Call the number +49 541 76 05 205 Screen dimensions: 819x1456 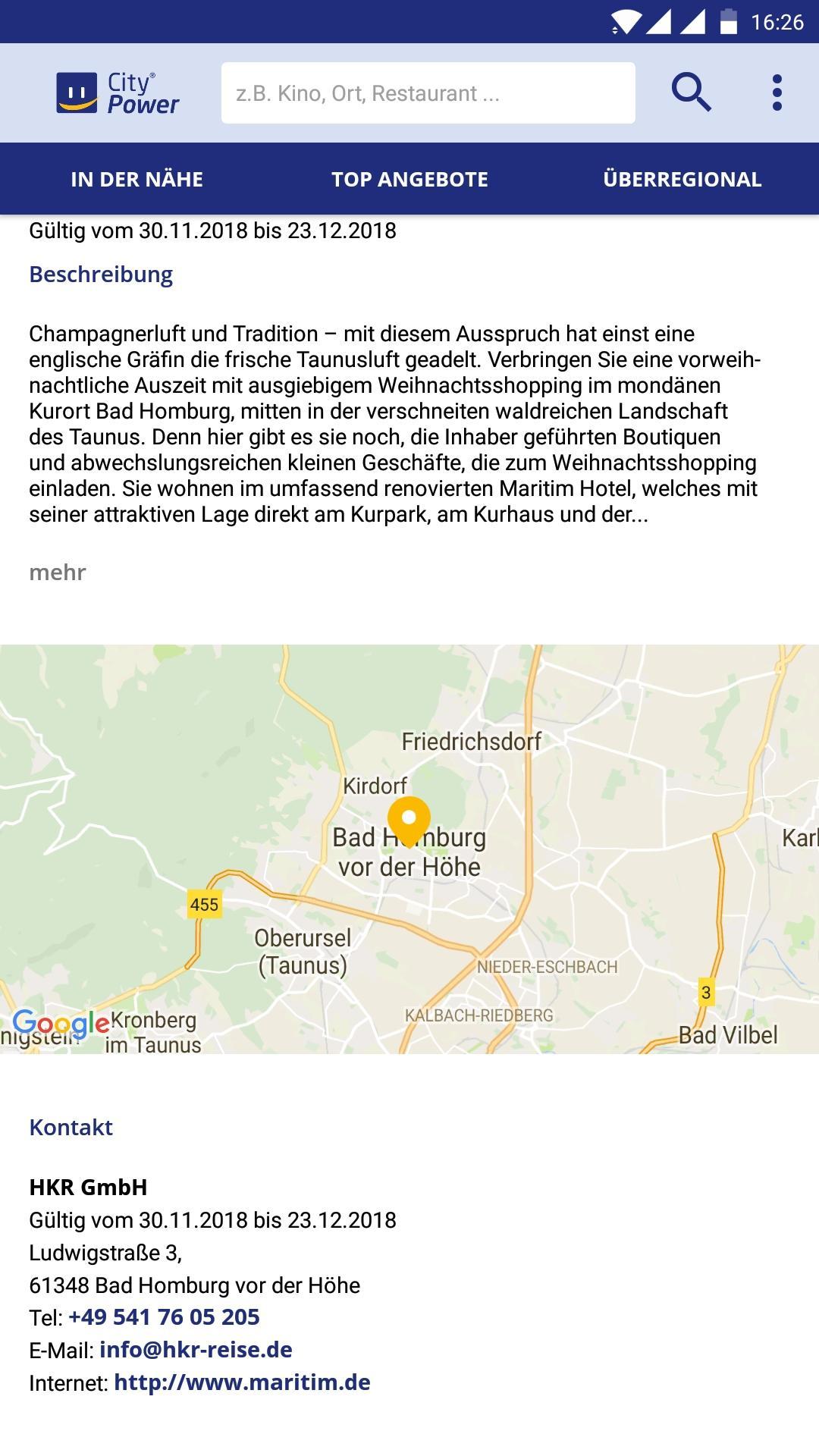tap(164, 1317)
